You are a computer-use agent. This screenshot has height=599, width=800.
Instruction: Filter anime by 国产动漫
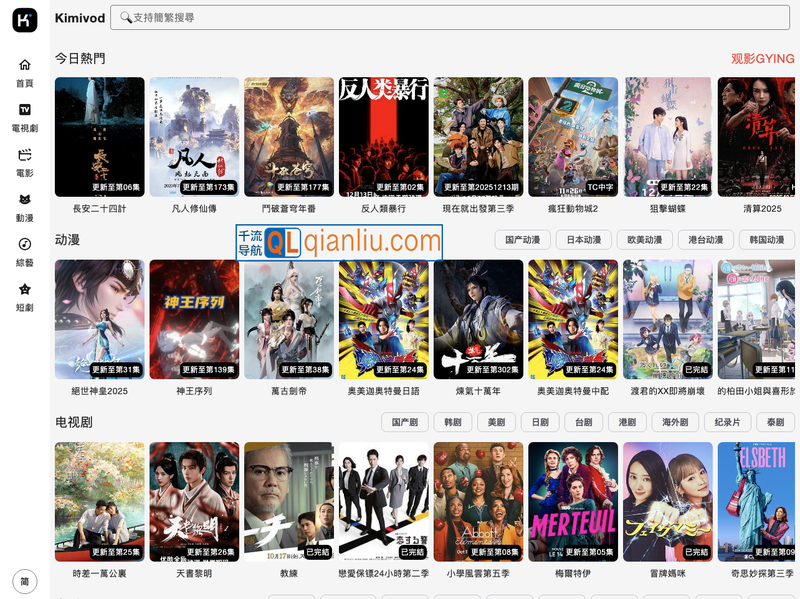coord(522,240)
